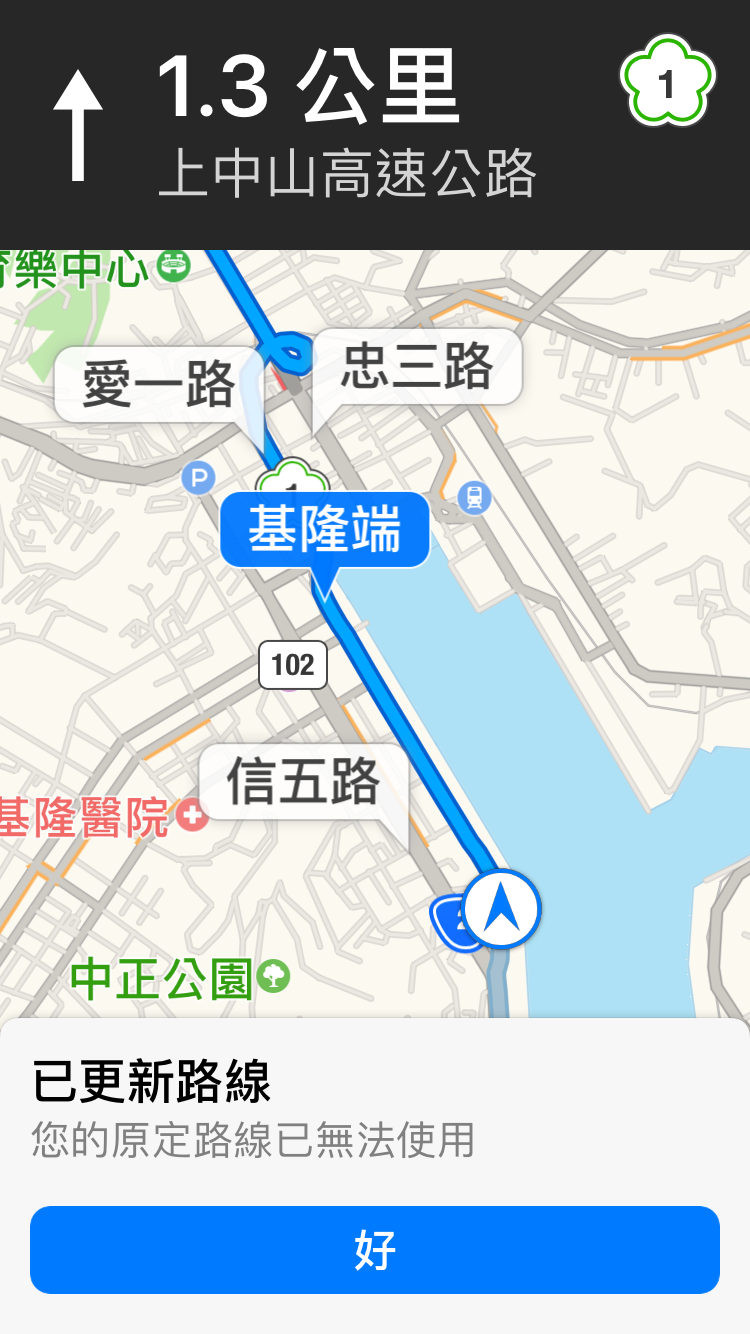Tap the navigation direction banner at top
The width and height of the screenshot is (750, 1334).
coord(375,125)
